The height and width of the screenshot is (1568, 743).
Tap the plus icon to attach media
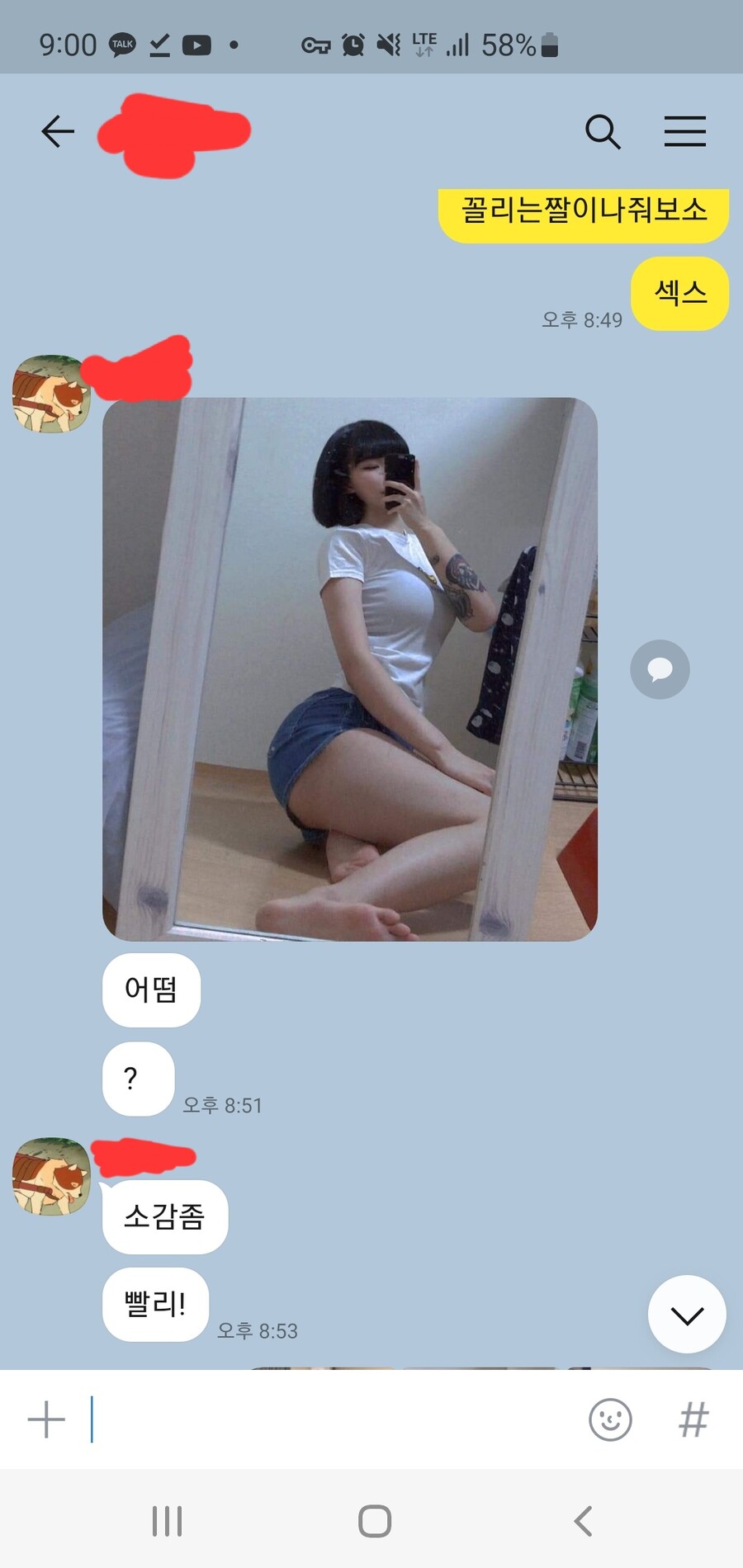pyautogui.click(x=45, y=1420)
